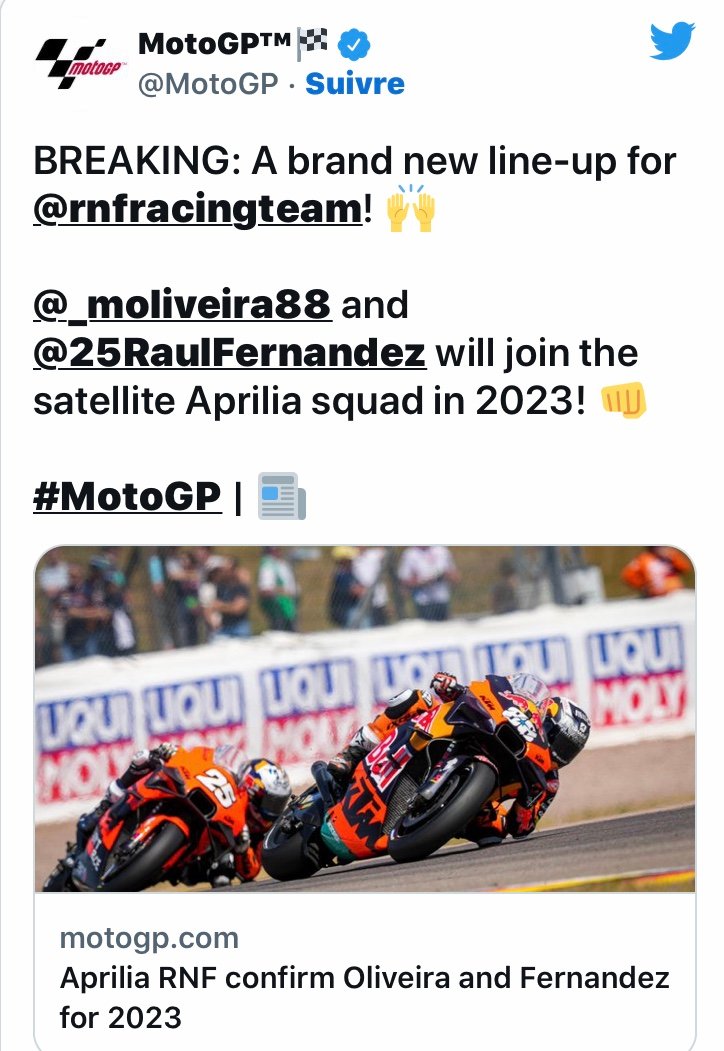Open the MotoGP profile avatar

point(78,64)
